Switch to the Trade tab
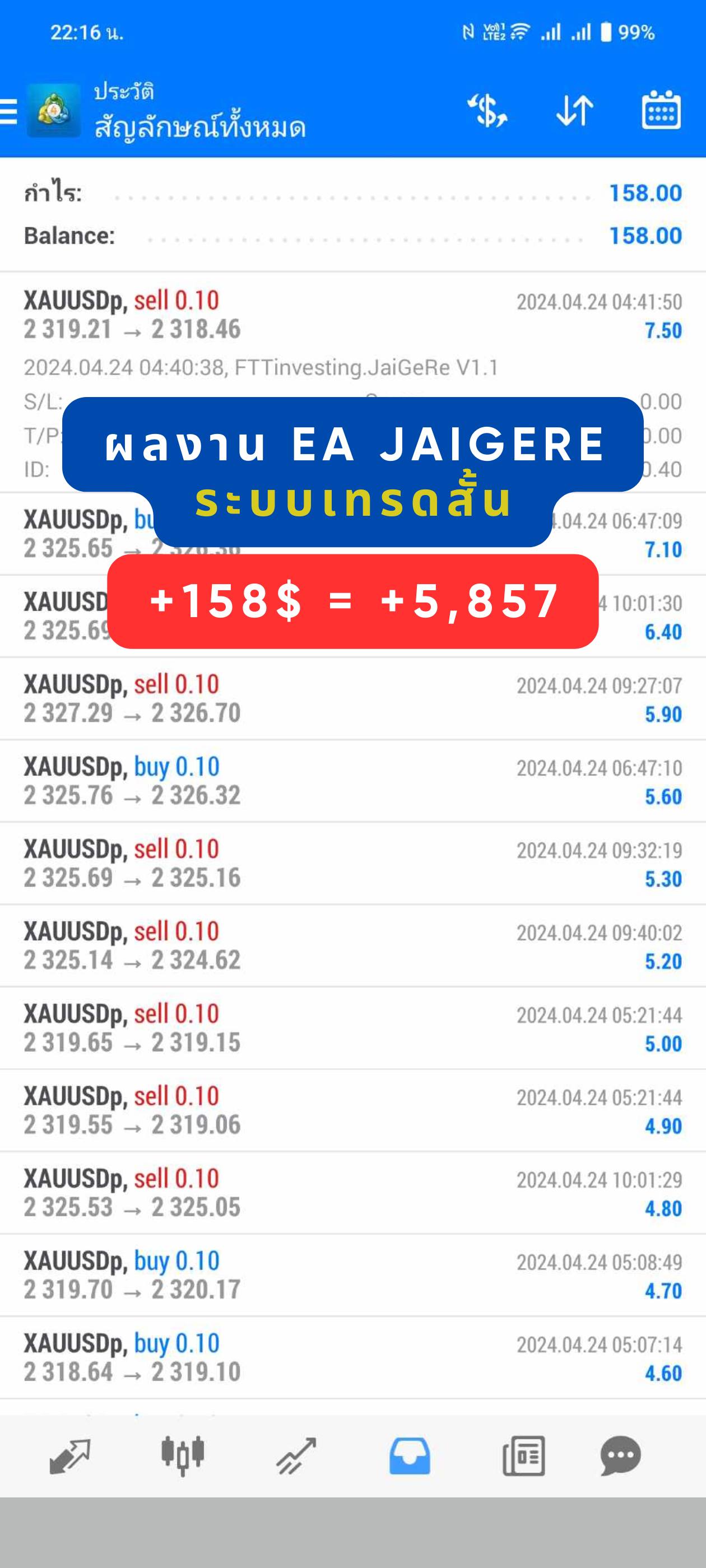 pos(296,1456)
